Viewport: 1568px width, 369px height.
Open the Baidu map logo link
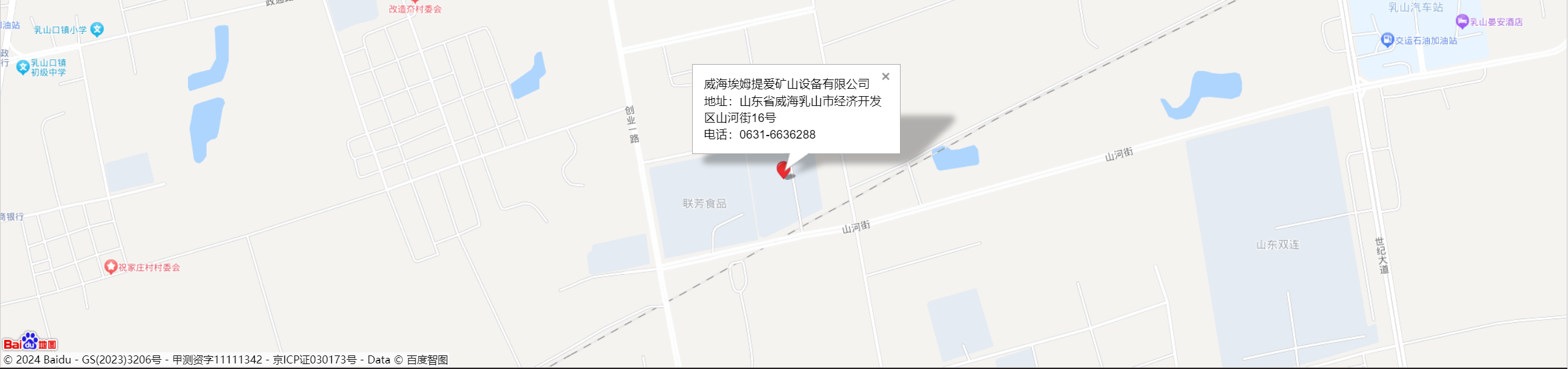click(30, 342)
